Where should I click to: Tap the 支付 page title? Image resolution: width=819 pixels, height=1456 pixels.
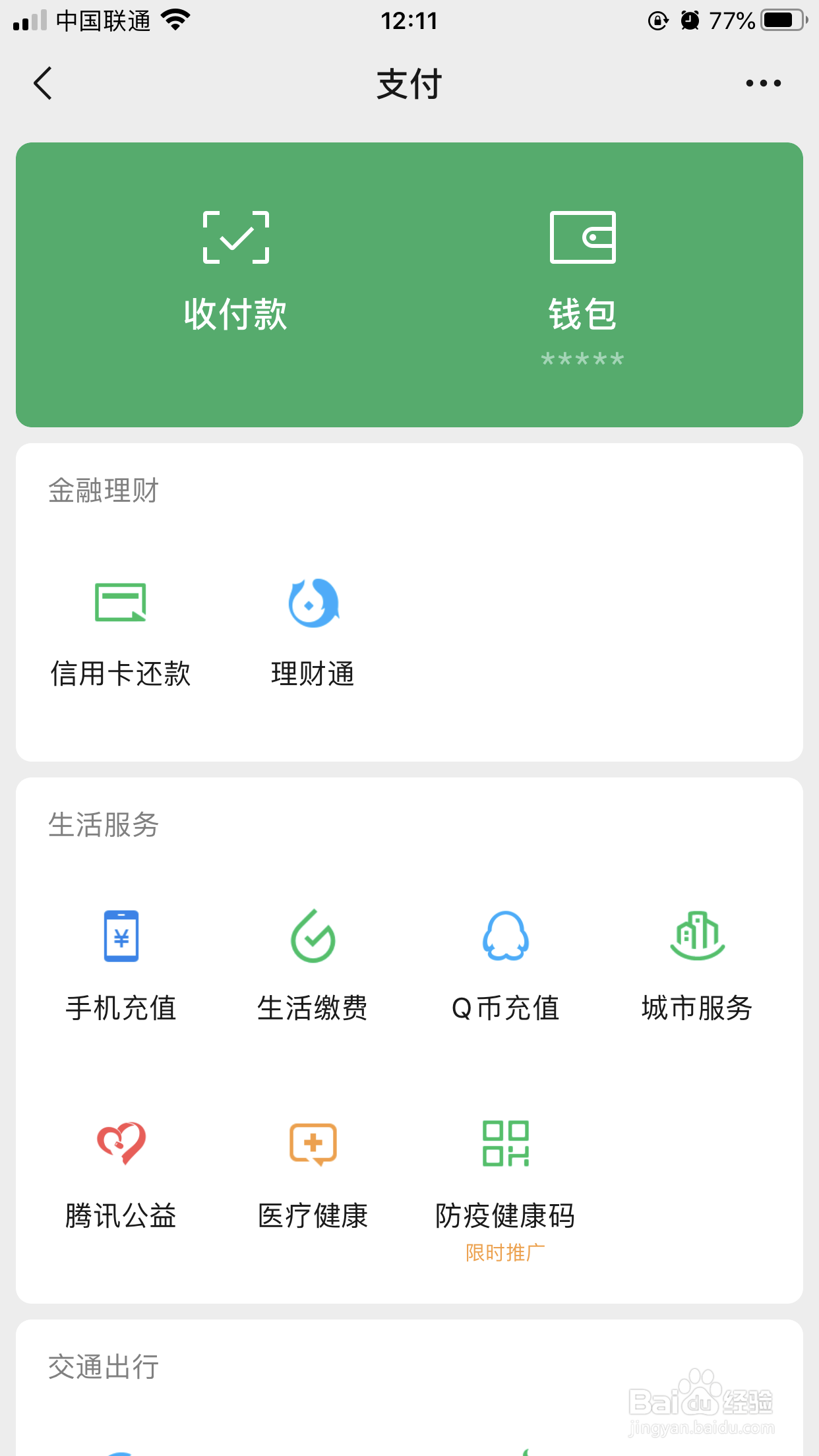tap(409, 84)
